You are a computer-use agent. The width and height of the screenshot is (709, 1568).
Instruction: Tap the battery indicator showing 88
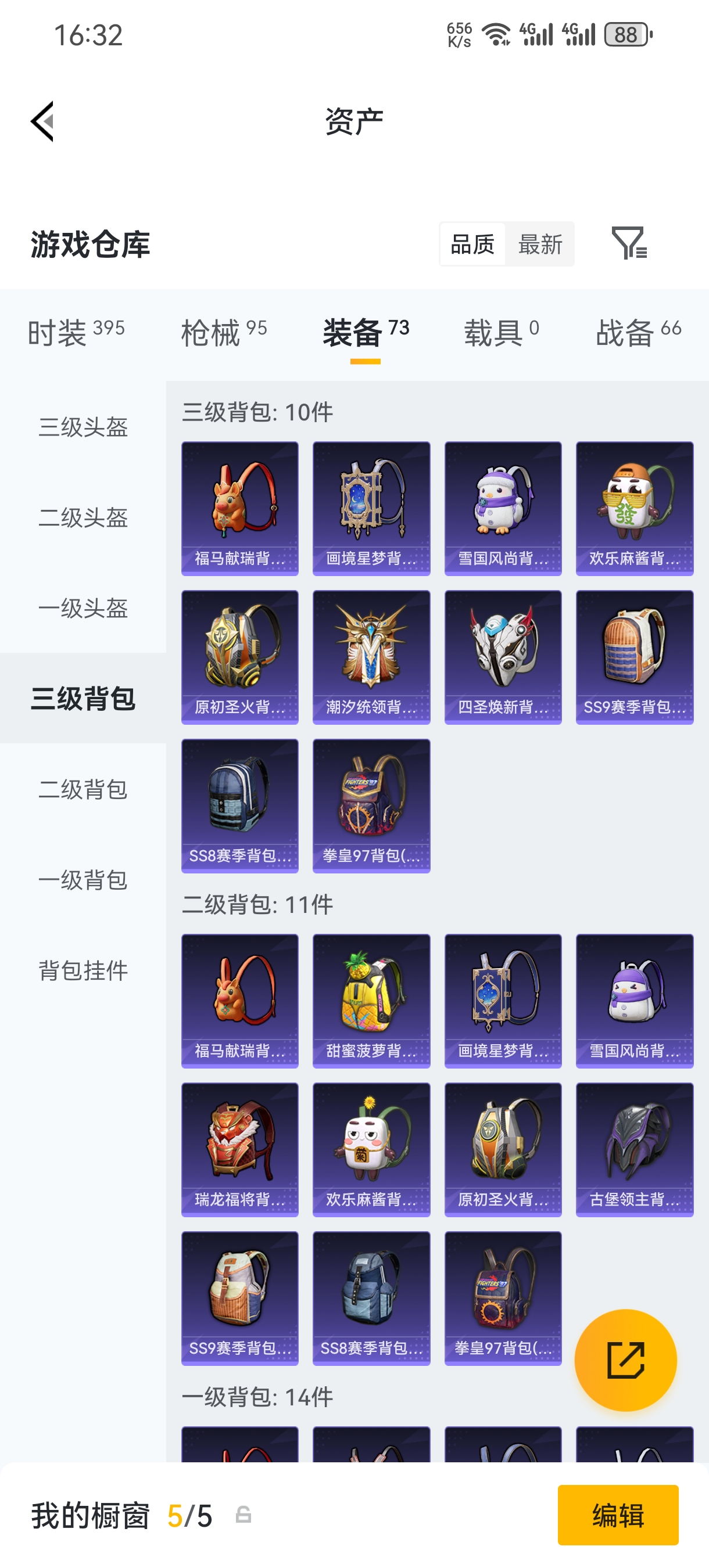[x=625, y=35]
